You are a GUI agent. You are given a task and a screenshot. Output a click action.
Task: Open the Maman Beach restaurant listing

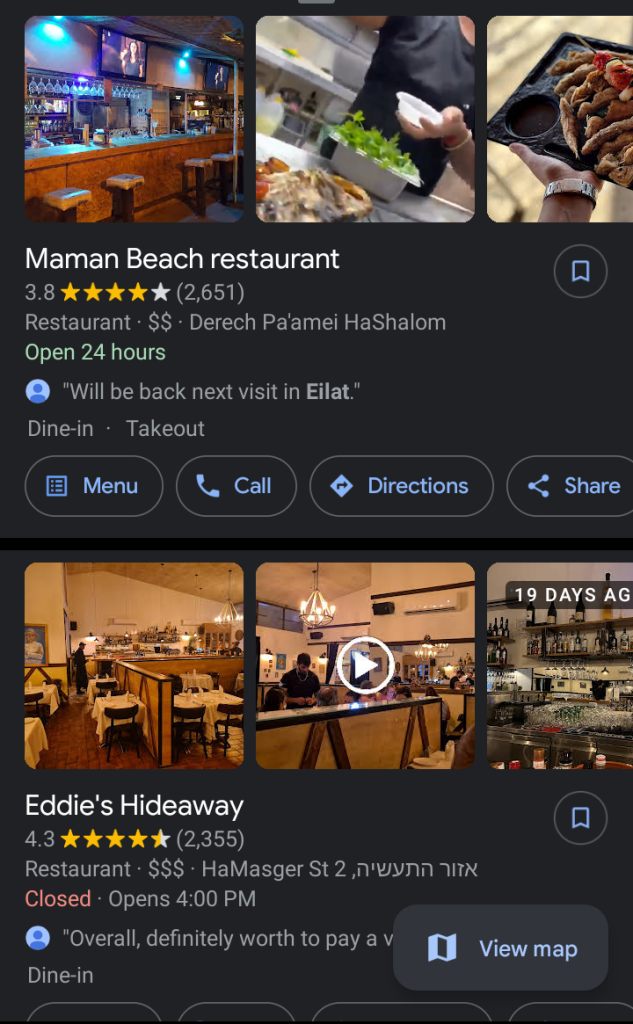[x=182, y=259]
